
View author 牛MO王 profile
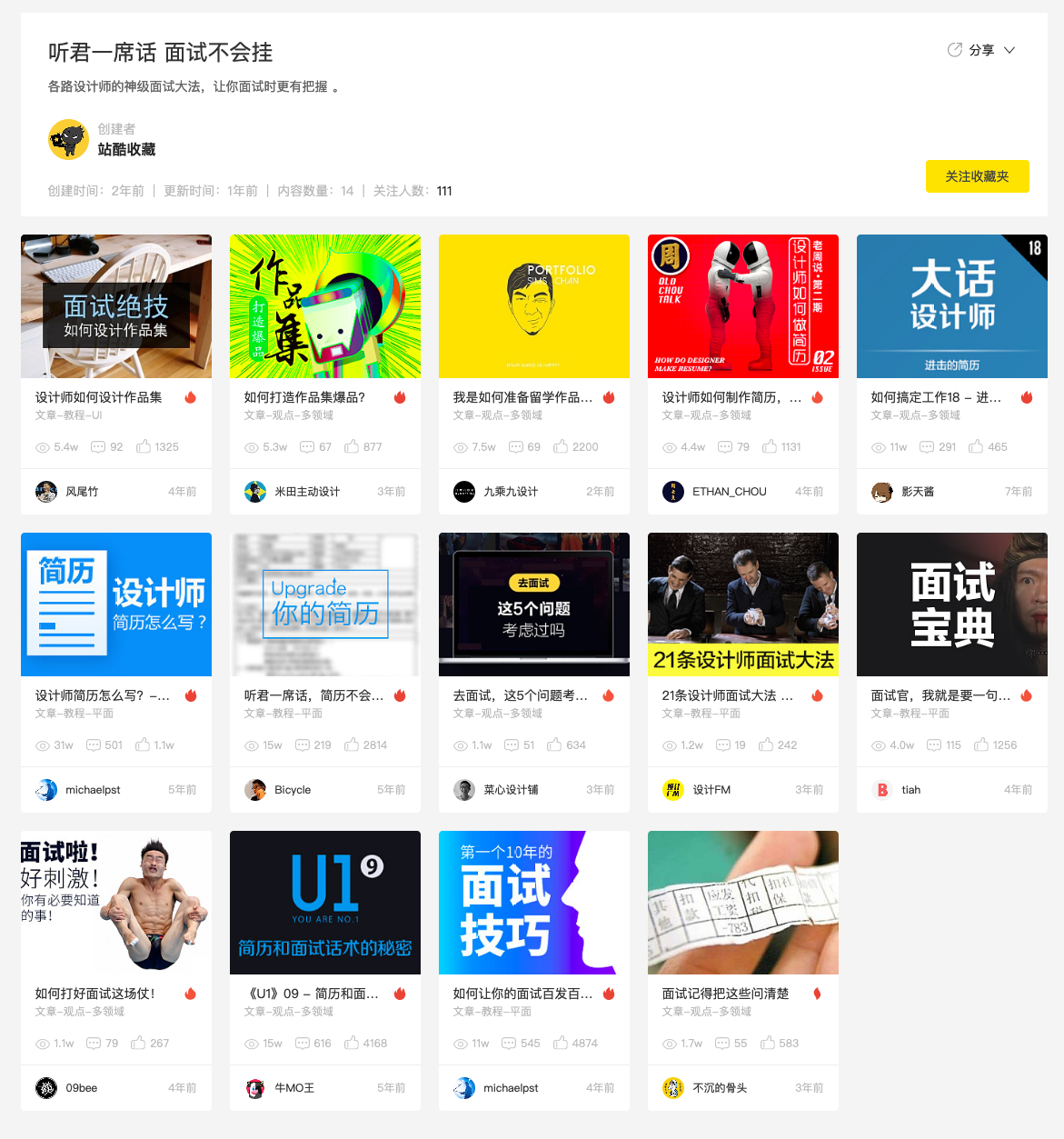point(294,1088)
